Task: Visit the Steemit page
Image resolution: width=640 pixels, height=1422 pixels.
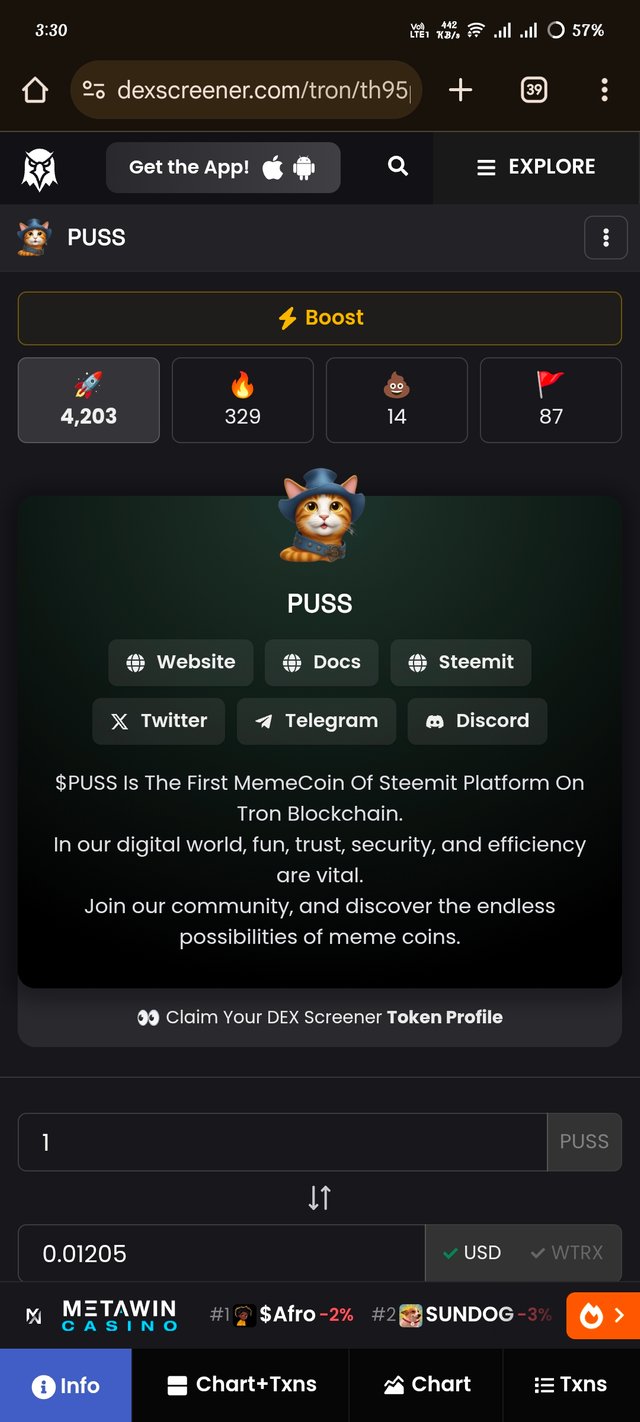Action: (x=461, y=662)
